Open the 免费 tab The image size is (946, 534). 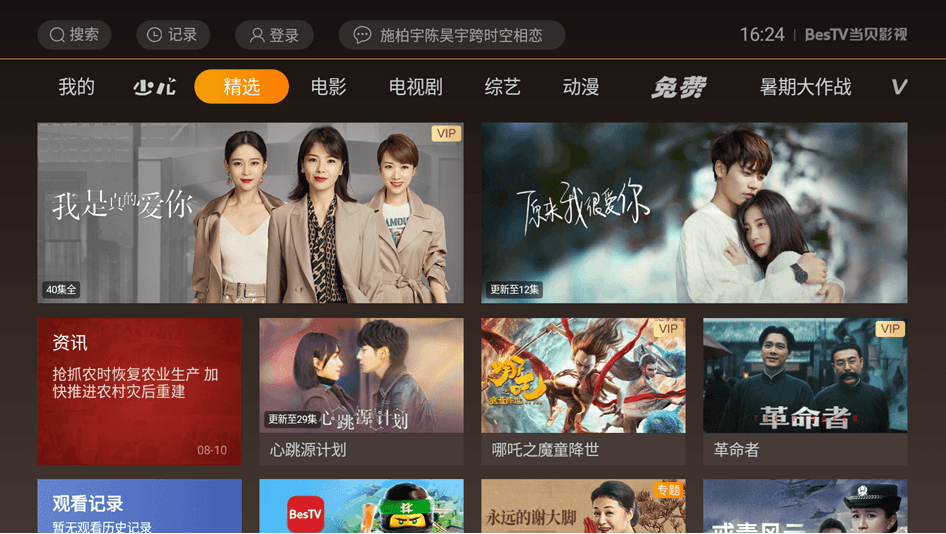click(678, 88)
